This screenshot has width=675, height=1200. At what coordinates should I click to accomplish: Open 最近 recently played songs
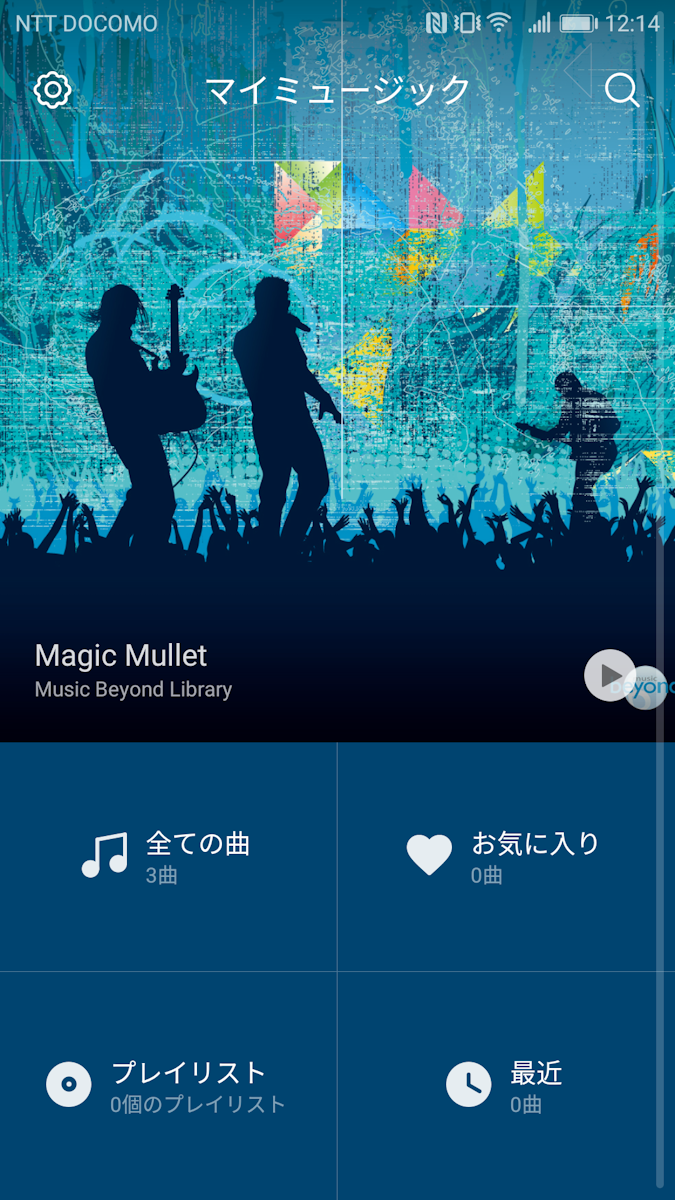[504, 1086]
